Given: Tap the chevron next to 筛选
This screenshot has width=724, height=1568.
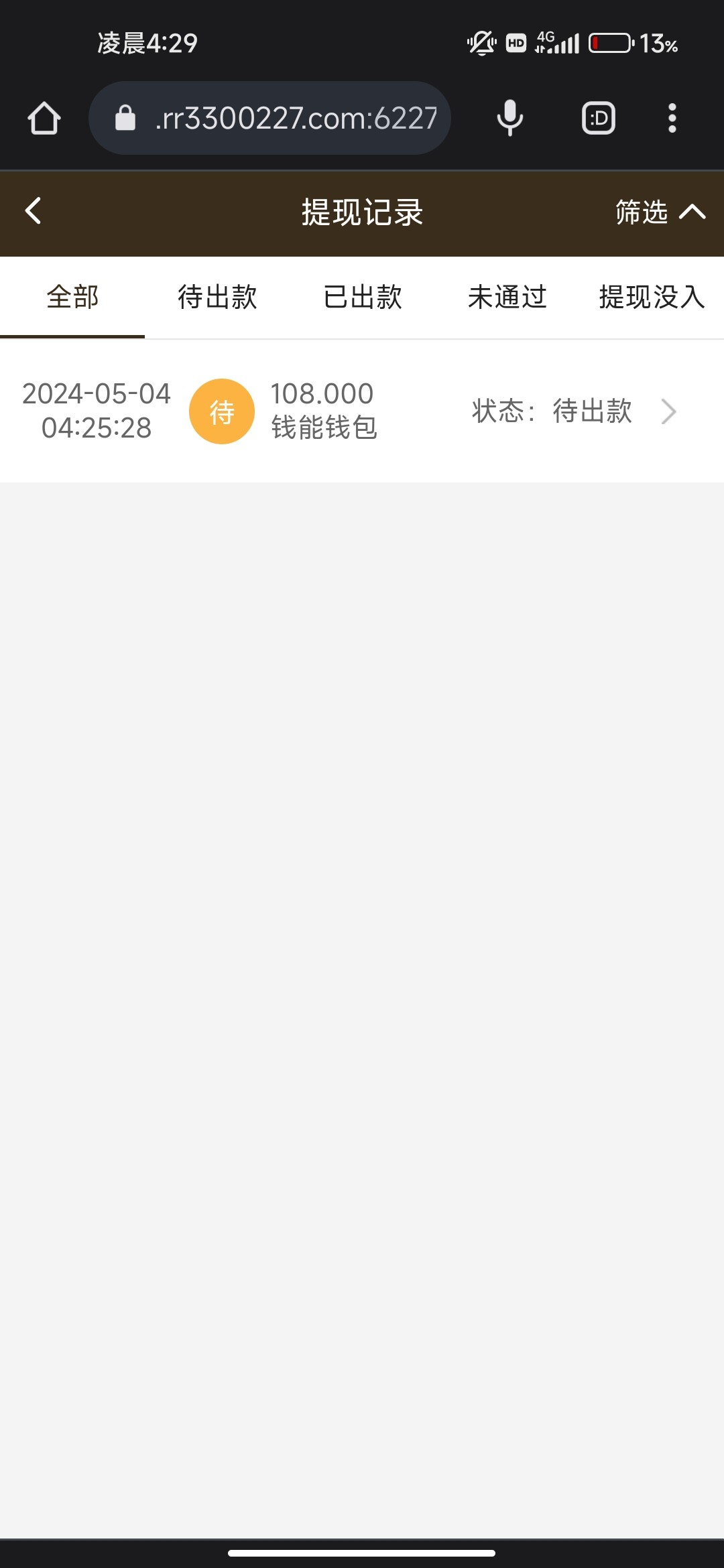Looking at the screenshot, I should tap(694, 212).
